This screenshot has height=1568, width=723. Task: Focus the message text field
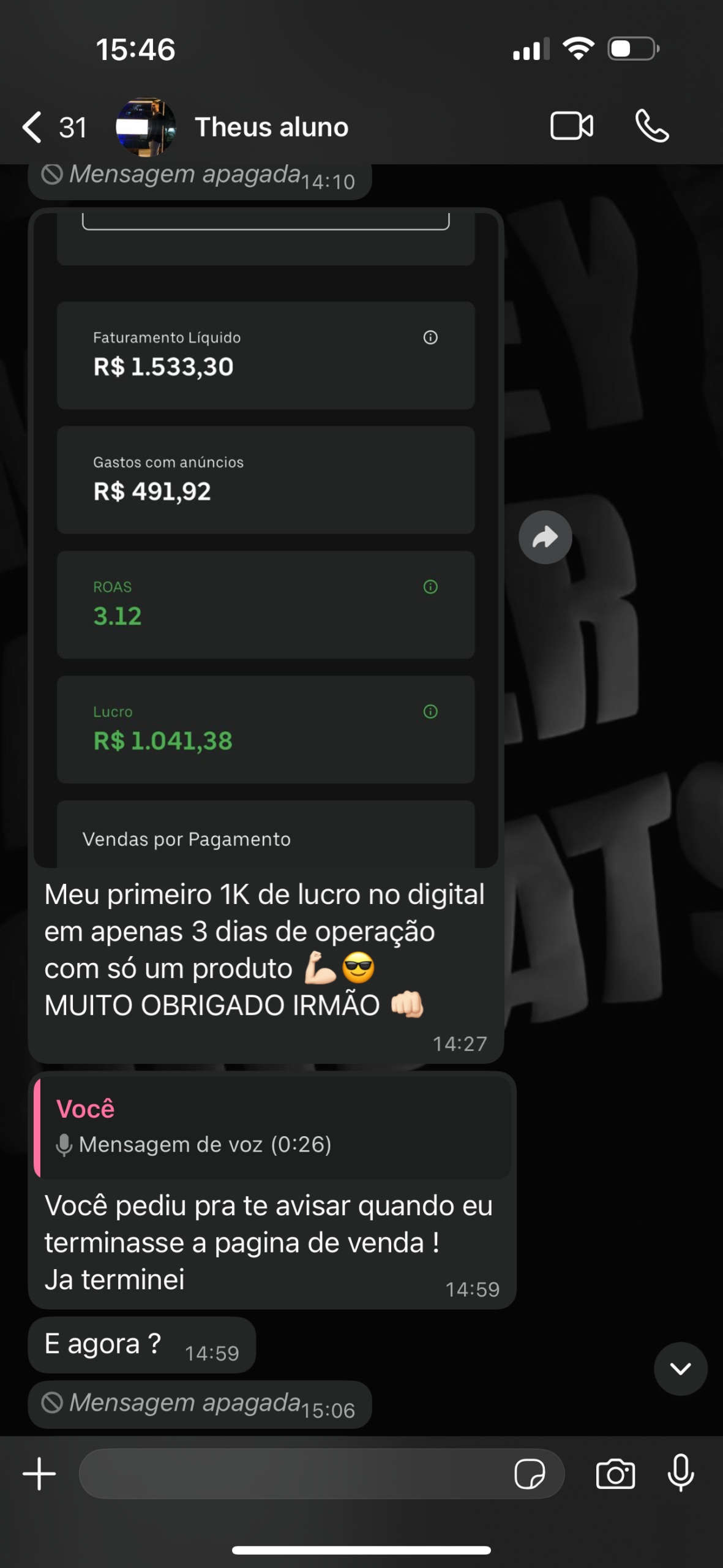[294, 1474]
